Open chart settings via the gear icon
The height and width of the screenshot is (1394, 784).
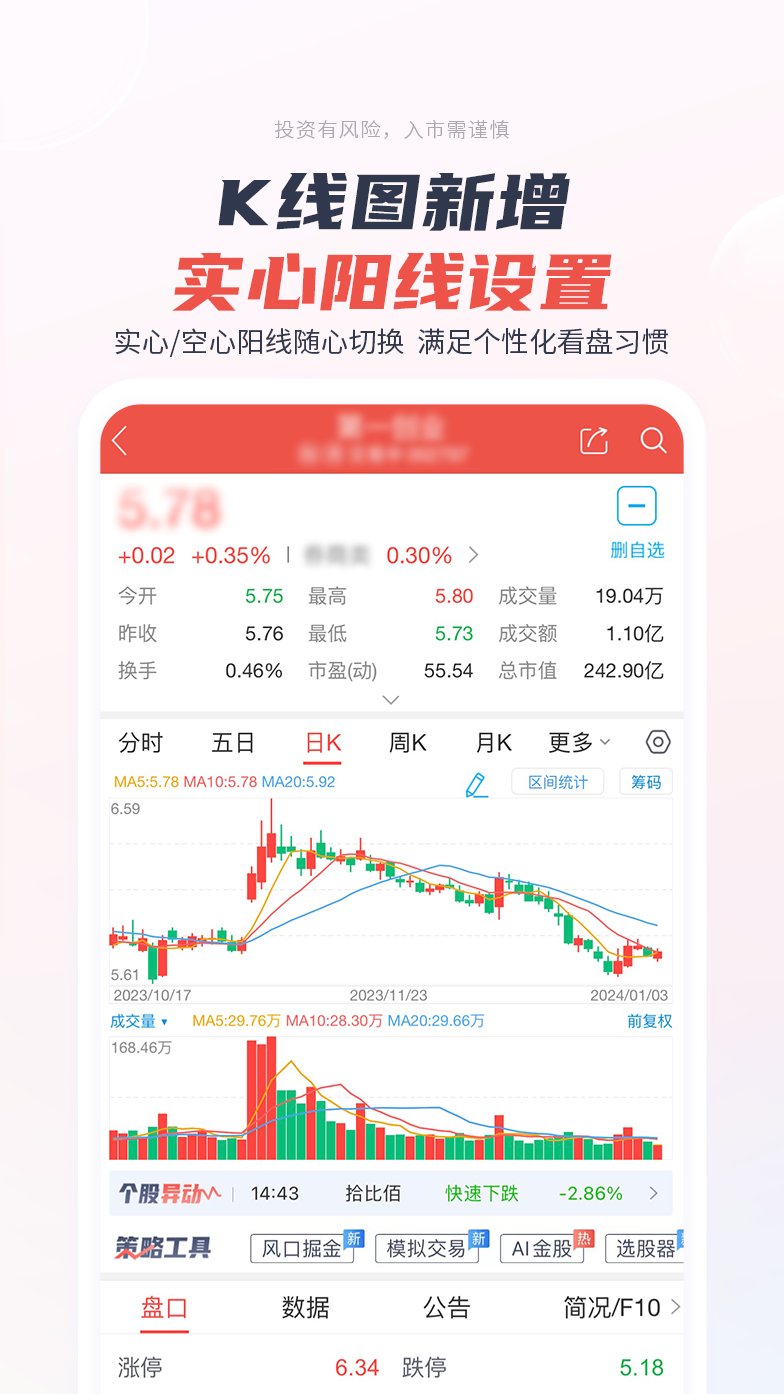657,742
